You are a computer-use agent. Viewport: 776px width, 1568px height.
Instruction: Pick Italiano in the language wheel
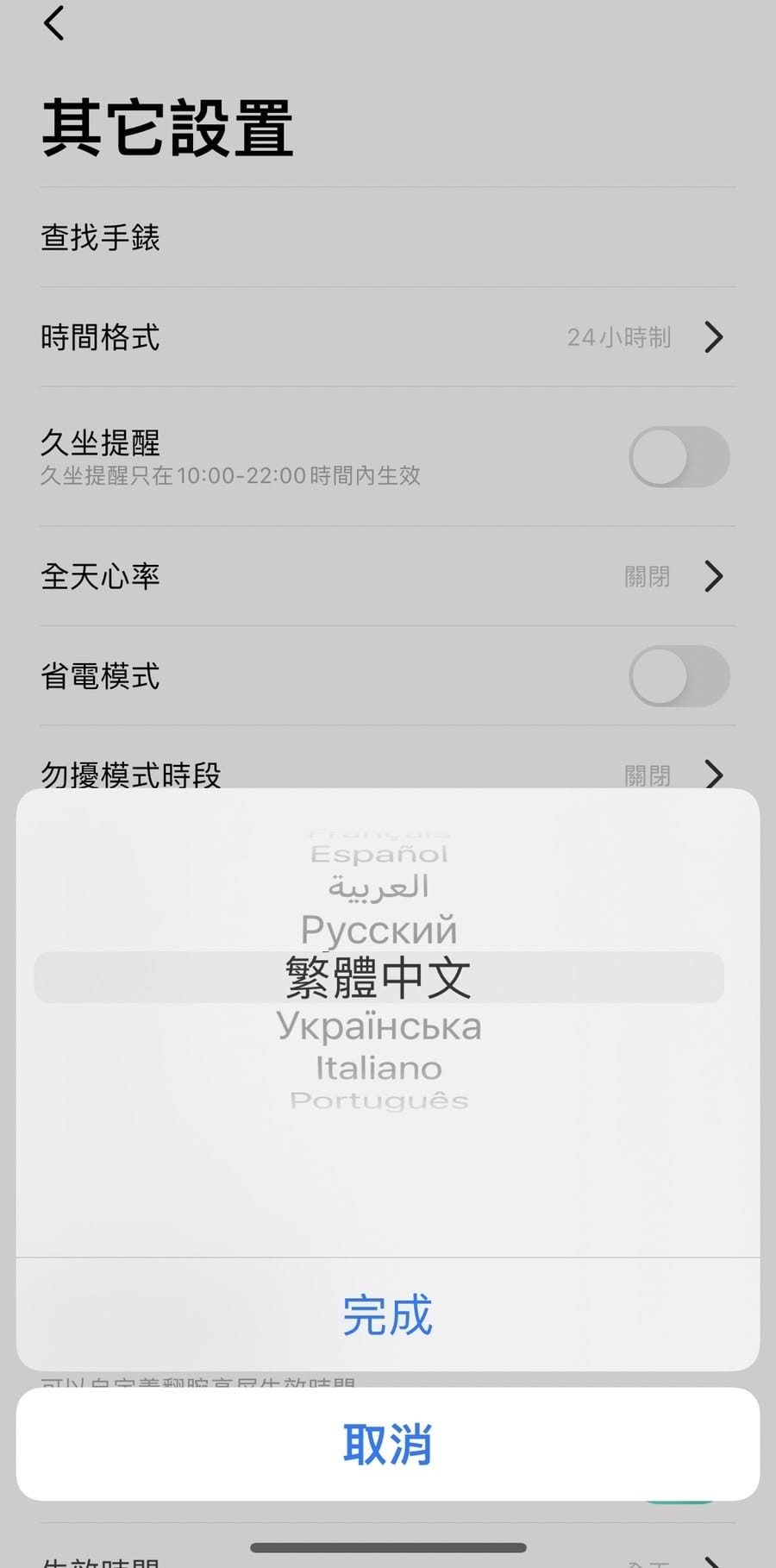[379, 1068]
